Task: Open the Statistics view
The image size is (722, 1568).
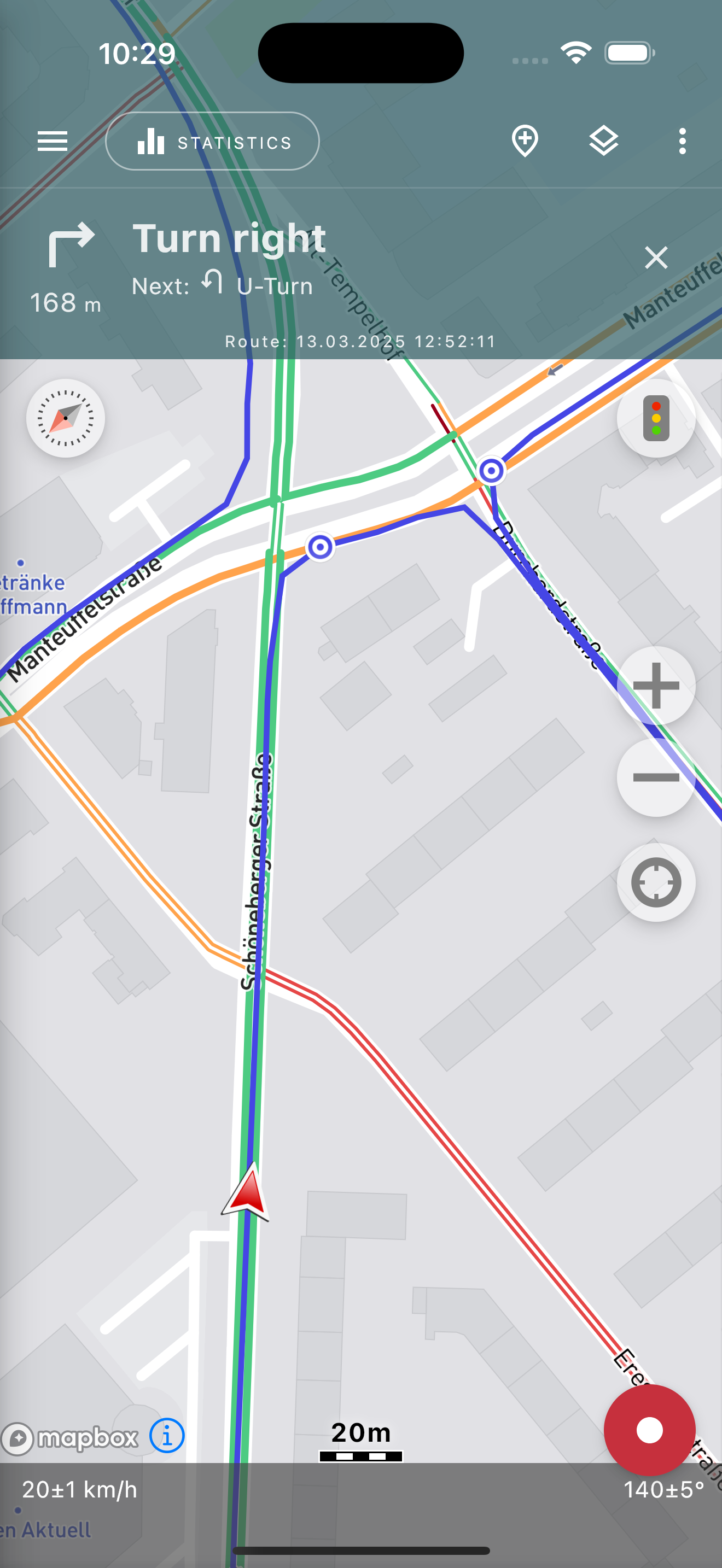Action: click(x=212, y=141)
